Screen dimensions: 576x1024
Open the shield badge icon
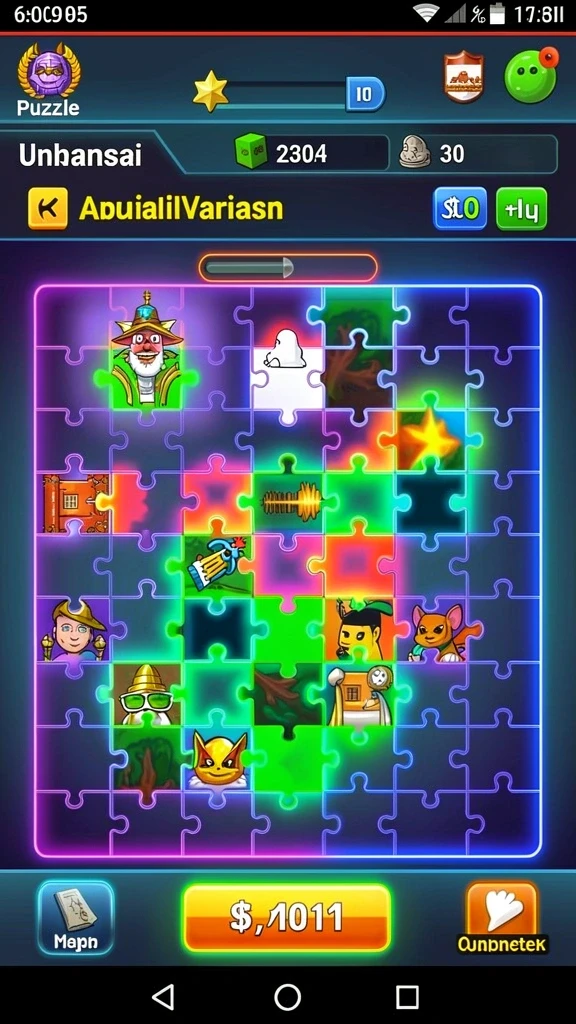(x=462, y=78)
